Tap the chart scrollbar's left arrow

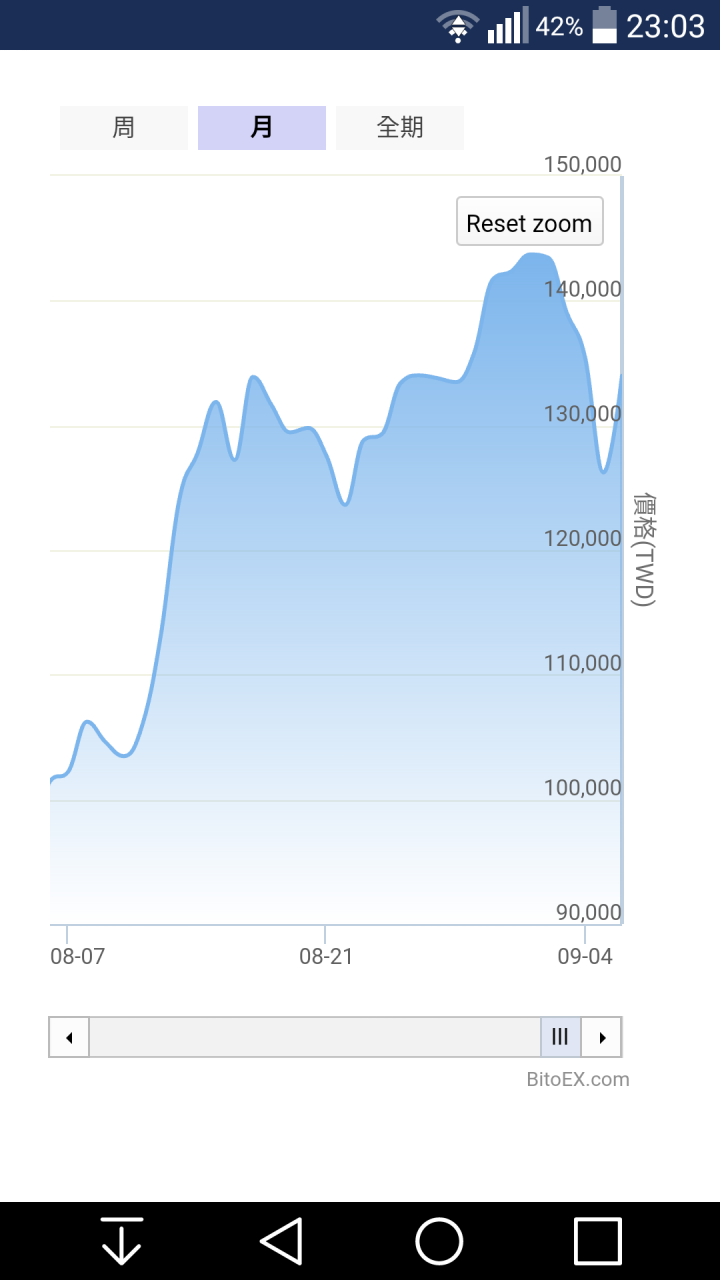[69, 1037]
